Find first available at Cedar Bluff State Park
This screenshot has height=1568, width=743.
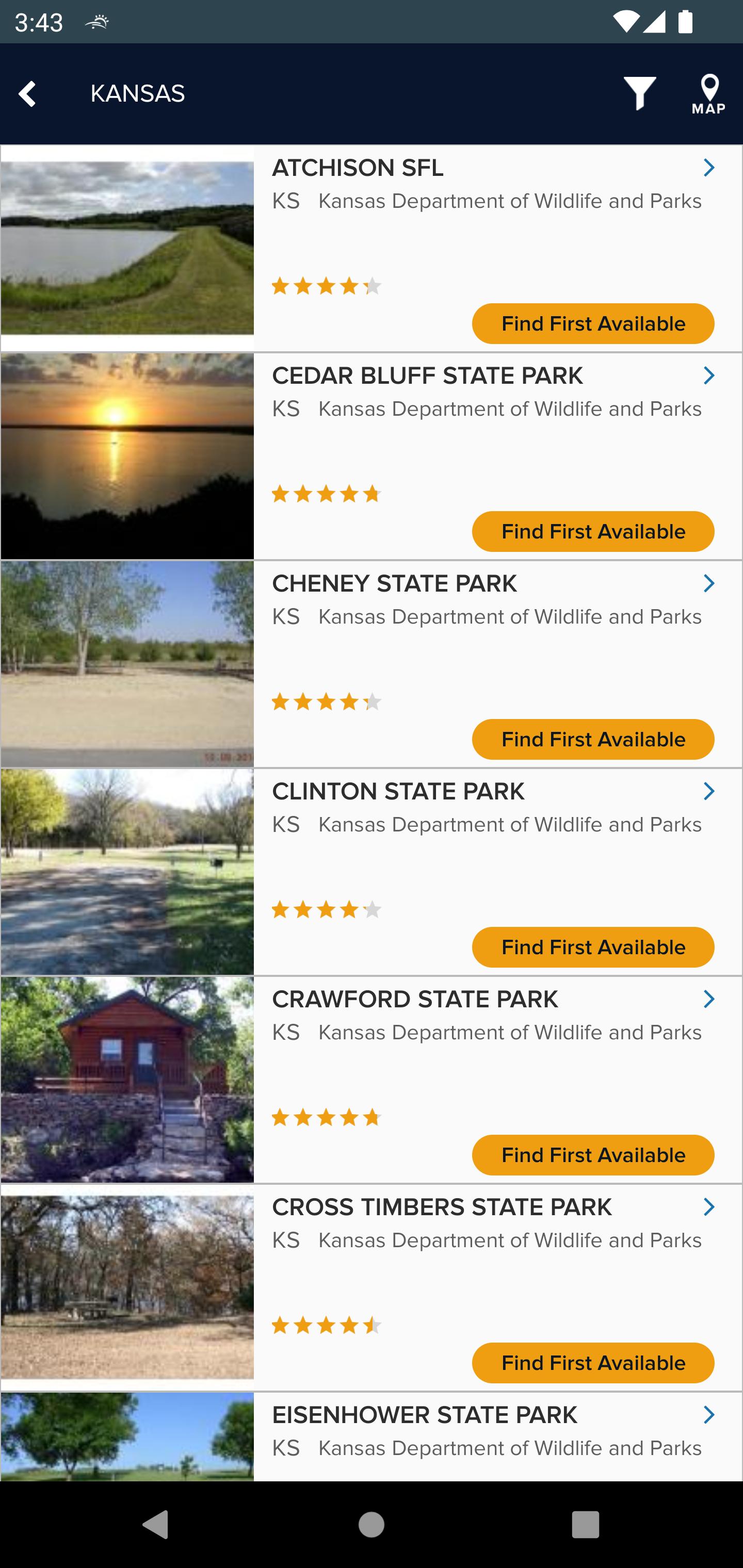pyautogui.click(x=592, y=531)
